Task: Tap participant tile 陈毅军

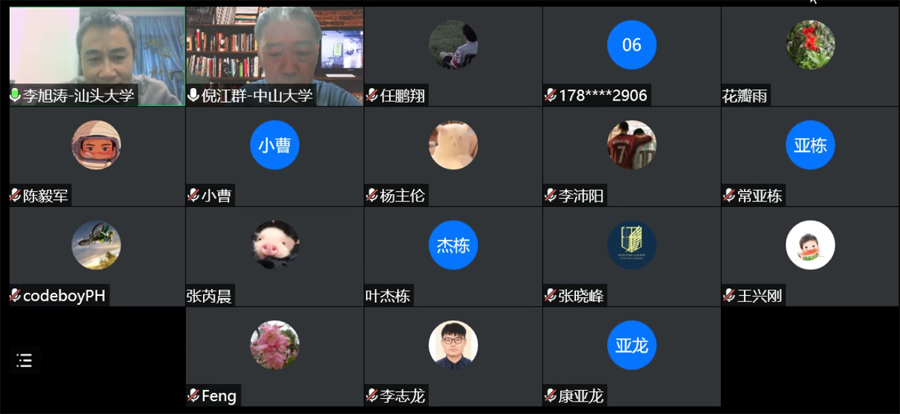Action: click(x=97, y=155)
